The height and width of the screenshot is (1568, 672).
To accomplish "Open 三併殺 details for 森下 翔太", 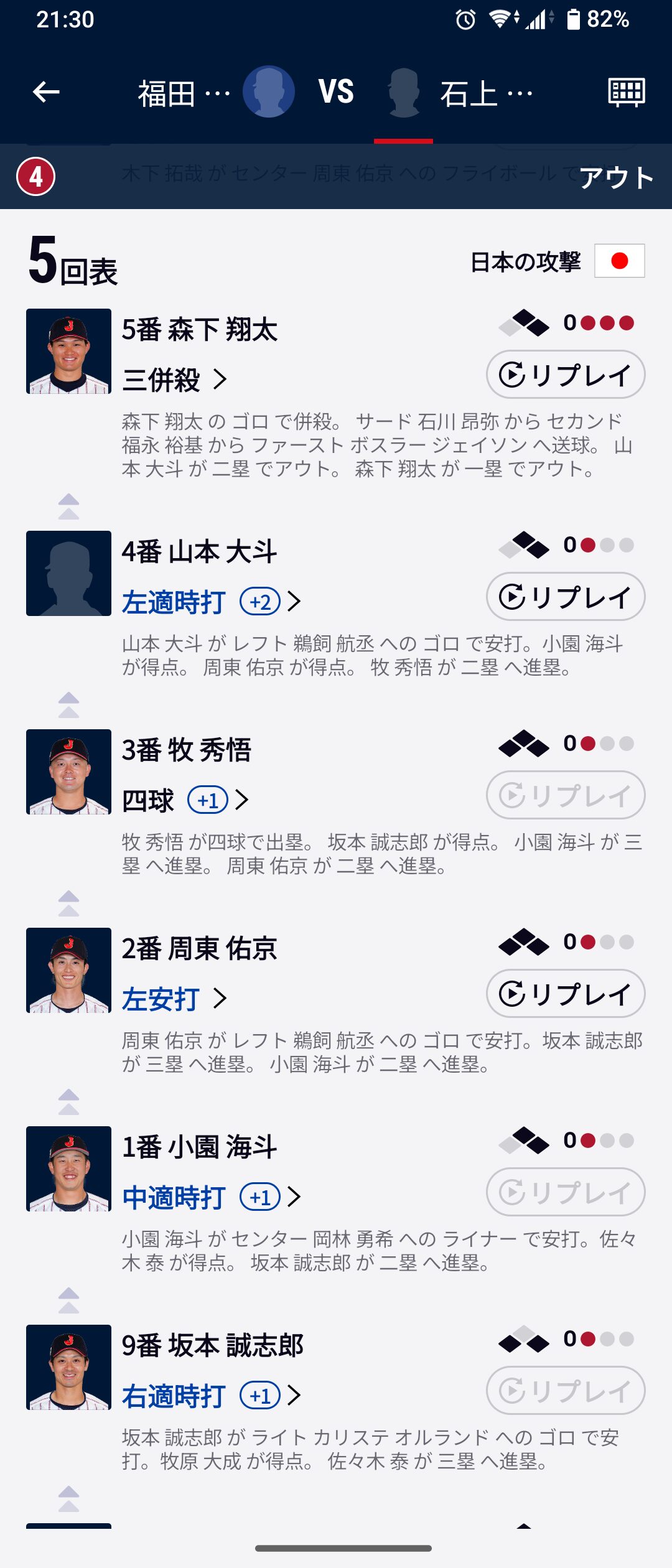I will 174,380.
